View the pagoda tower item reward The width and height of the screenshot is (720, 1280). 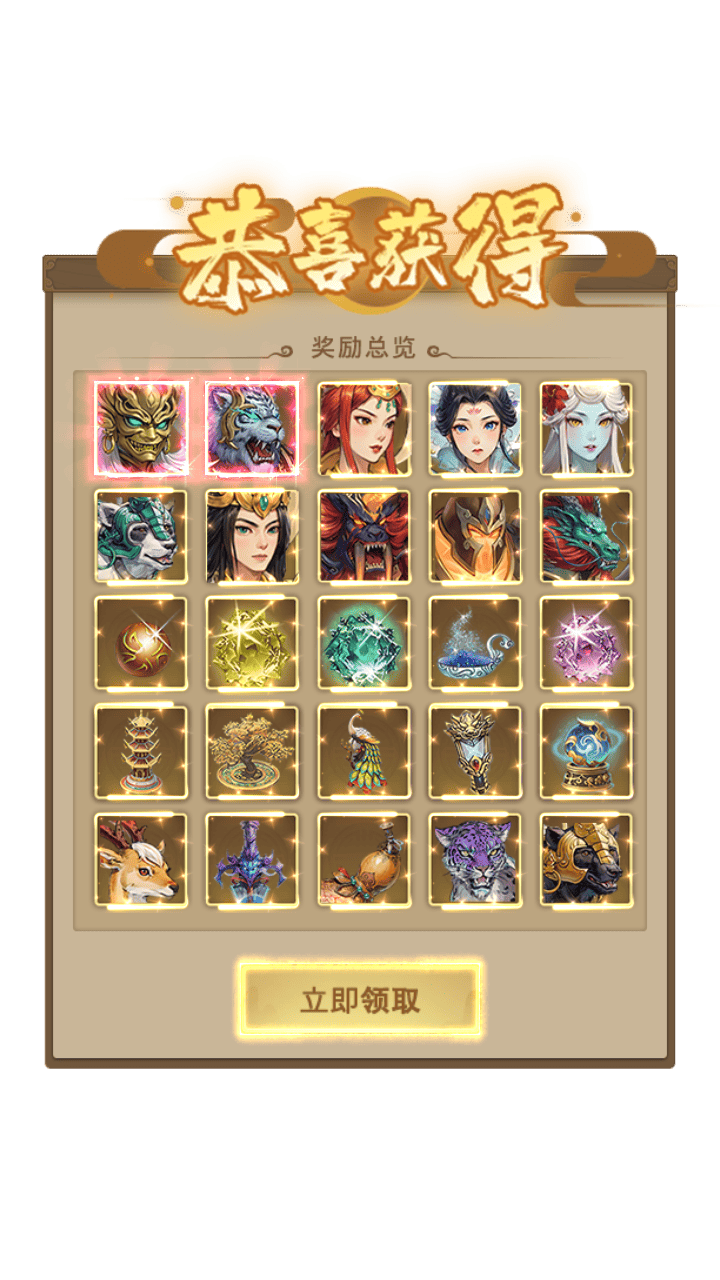(141, 752)
